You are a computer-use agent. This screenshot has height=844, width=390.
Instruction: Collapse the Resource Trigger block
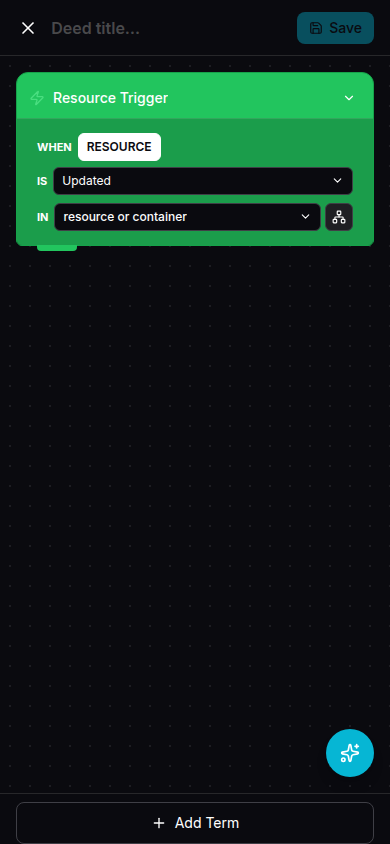coord(349,98)
